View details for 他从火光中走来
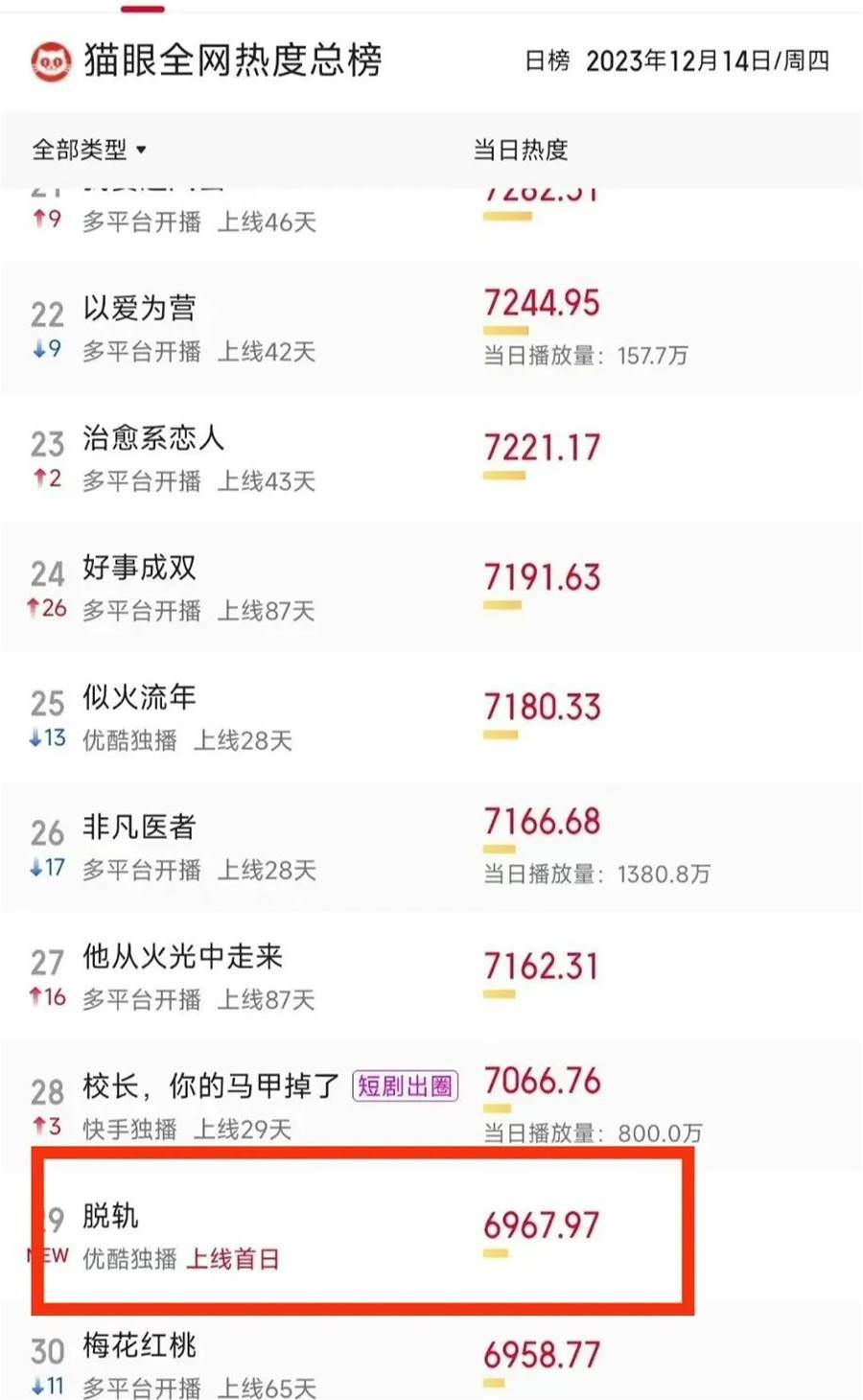This screenshot has height=1400, width=863. [x=431, y=976]
